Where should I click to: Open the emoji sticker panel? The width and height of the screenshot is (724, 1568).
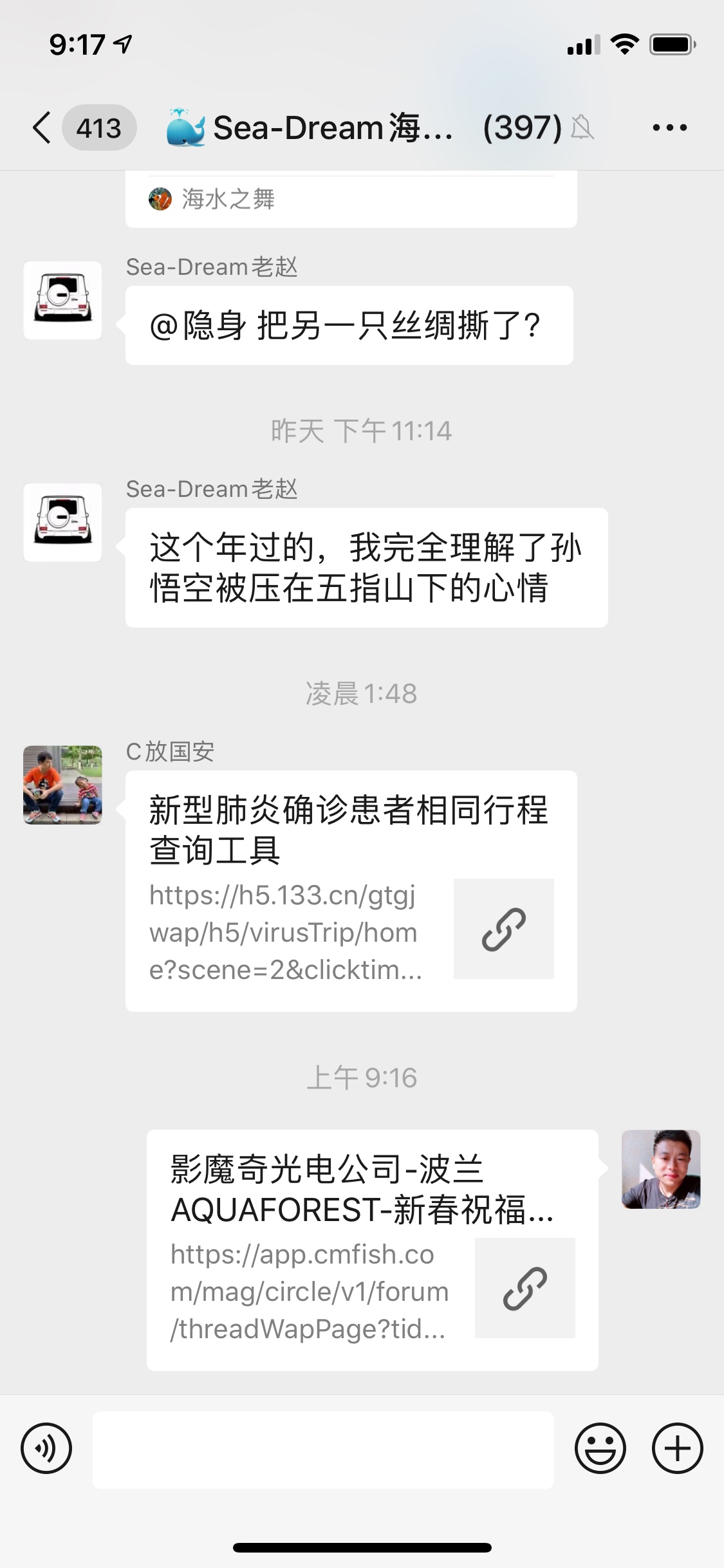(x=600, y=1448)
